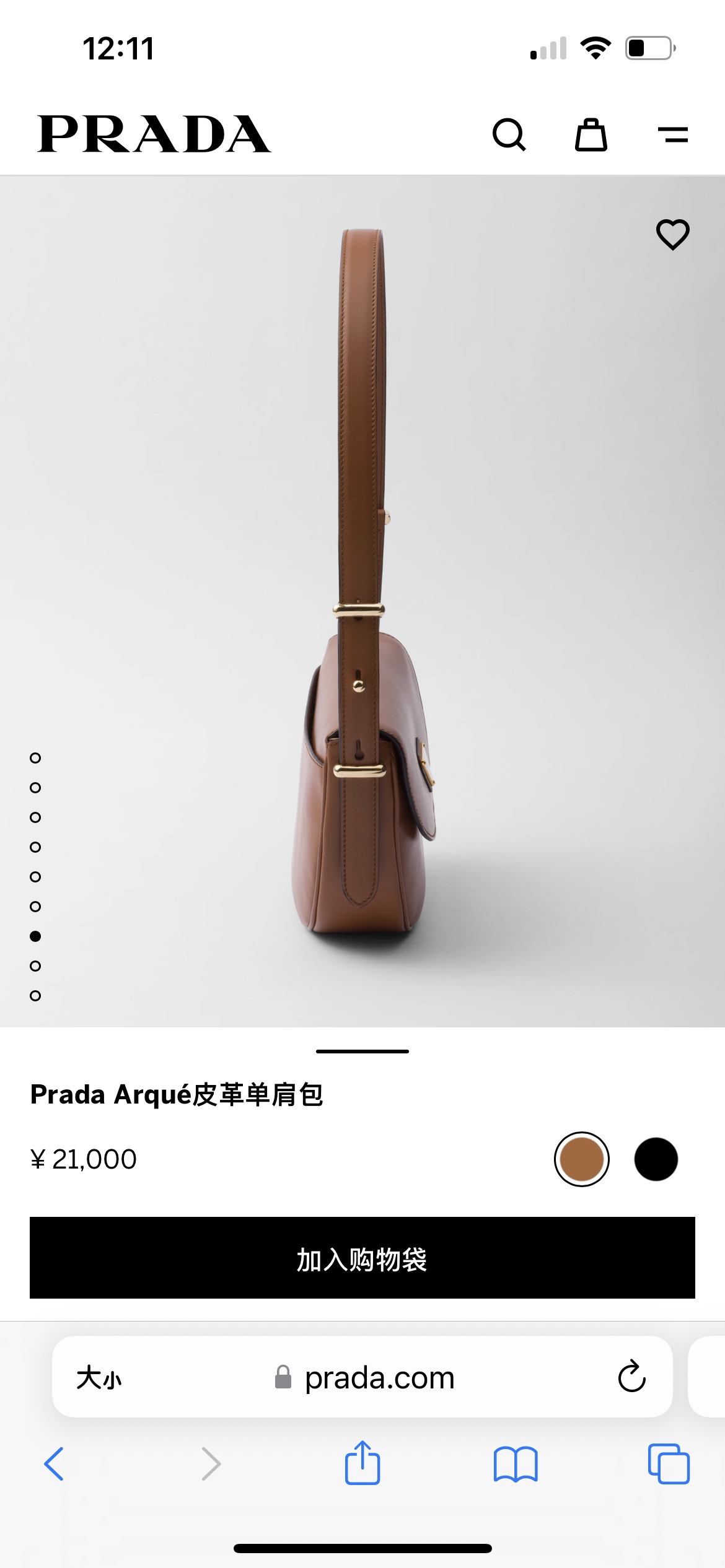
Task: Go back in Safari
Action: point(54,1464)
